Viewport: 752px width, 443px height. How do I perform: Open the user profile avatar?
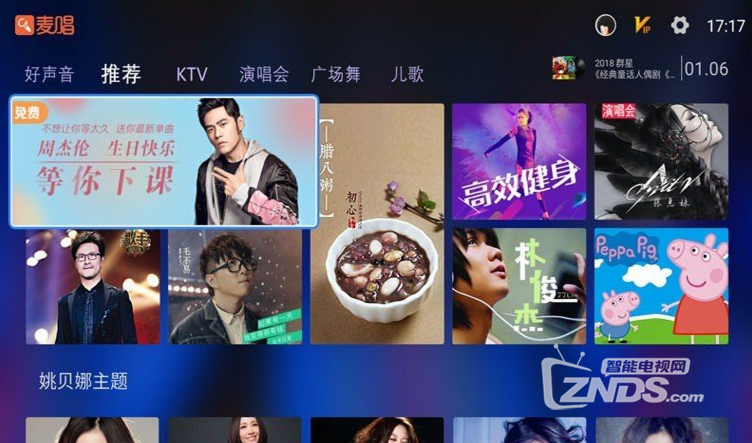pos(605,25)
